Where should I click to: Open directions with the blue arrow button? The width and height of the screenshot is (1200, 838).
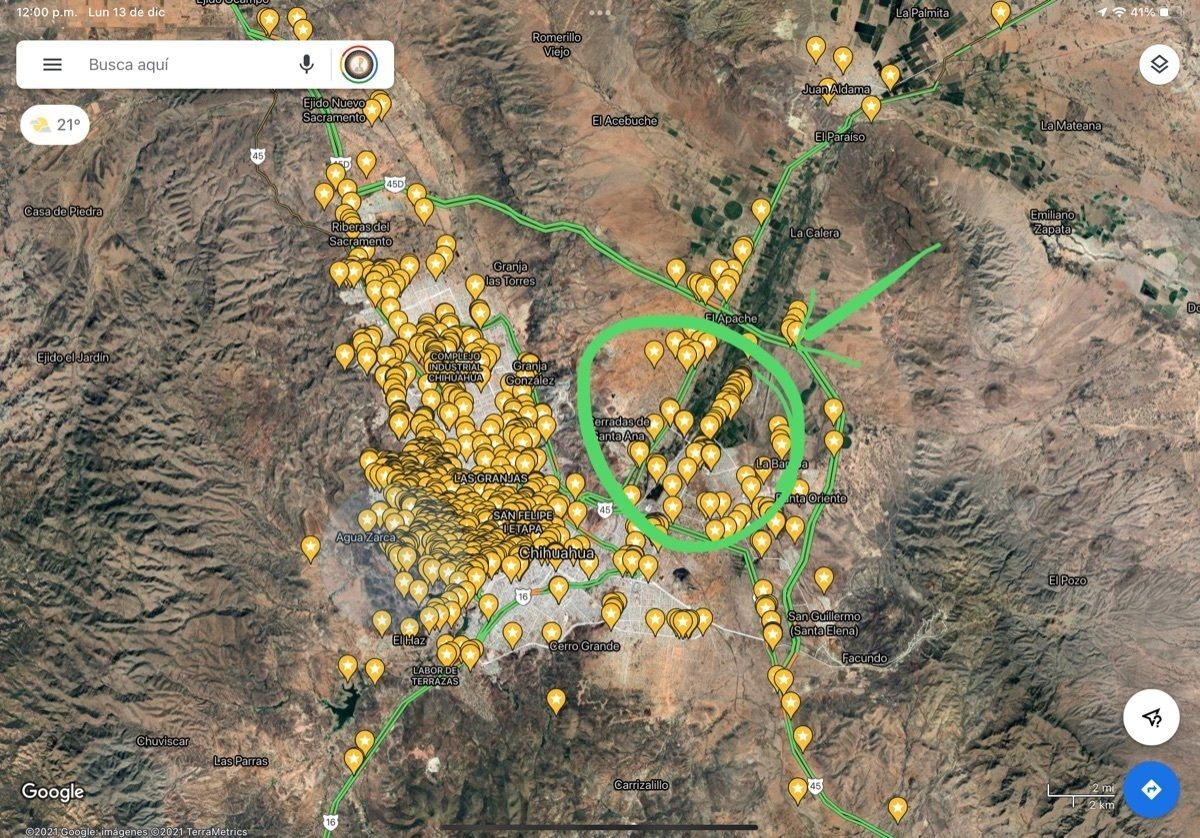coord(1151,790)
